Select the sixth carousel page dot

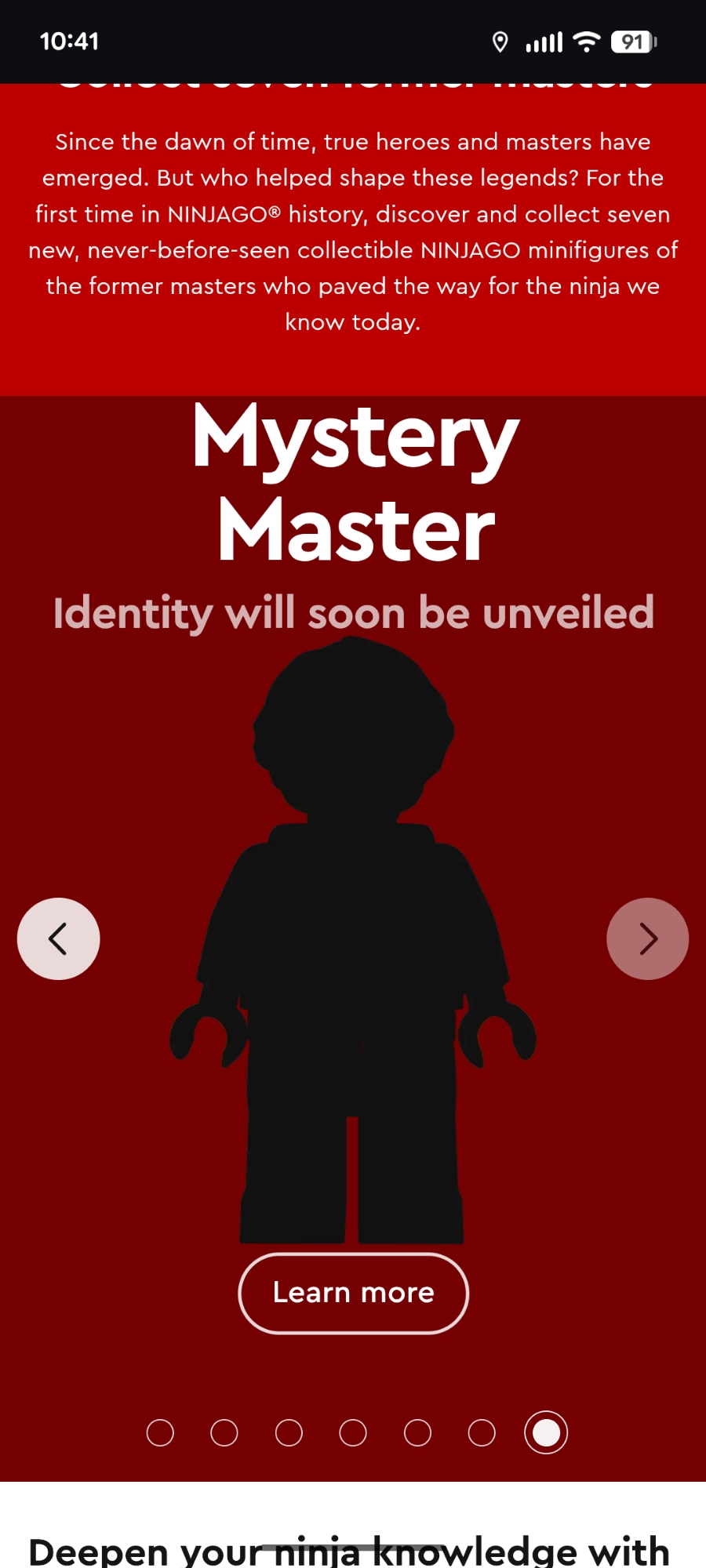pyautogui.click(x=482, y=1432)
